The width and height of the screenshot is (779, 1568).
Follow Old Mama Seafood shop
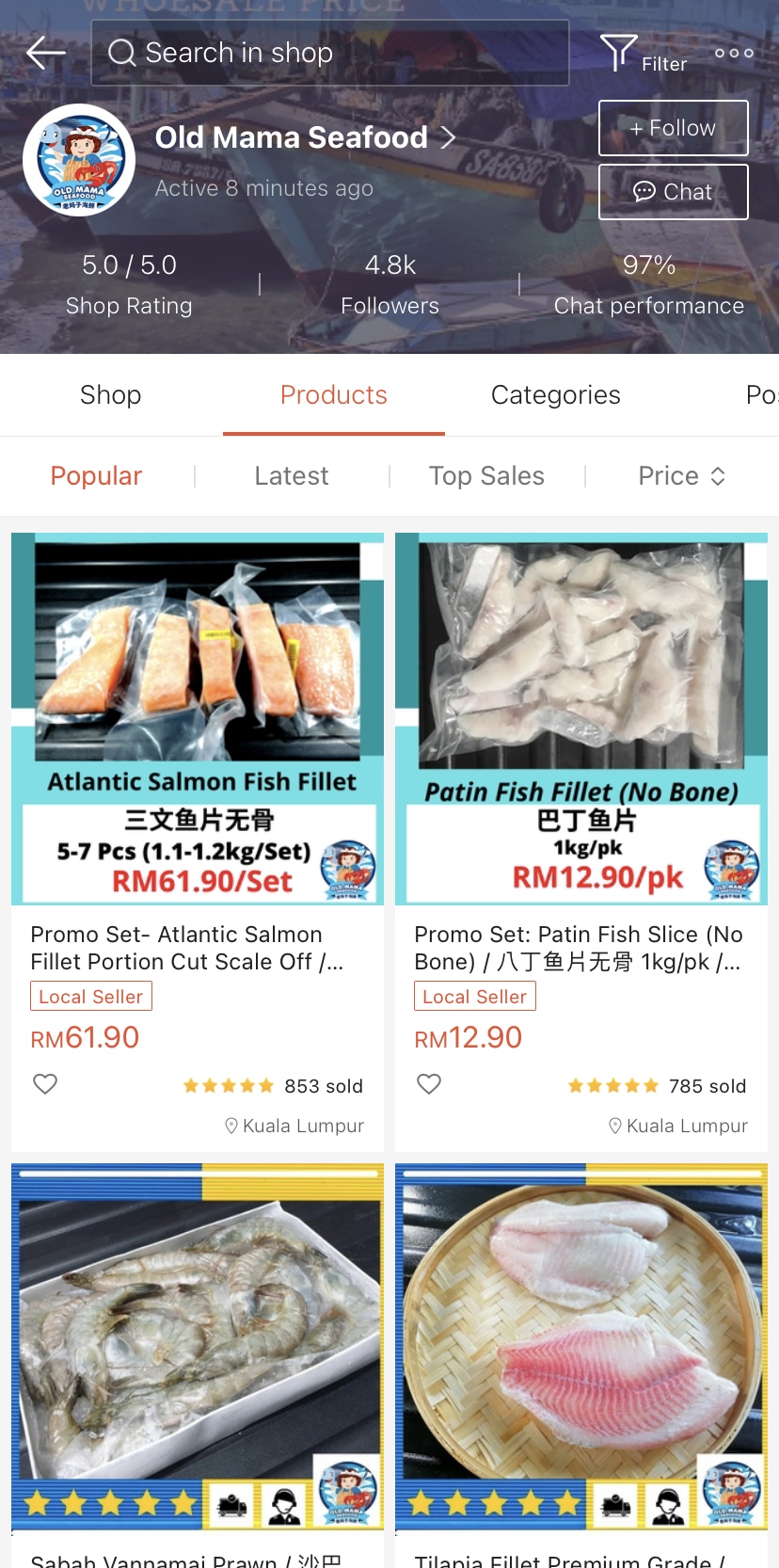pyautogui.click(x=673, y=128)
